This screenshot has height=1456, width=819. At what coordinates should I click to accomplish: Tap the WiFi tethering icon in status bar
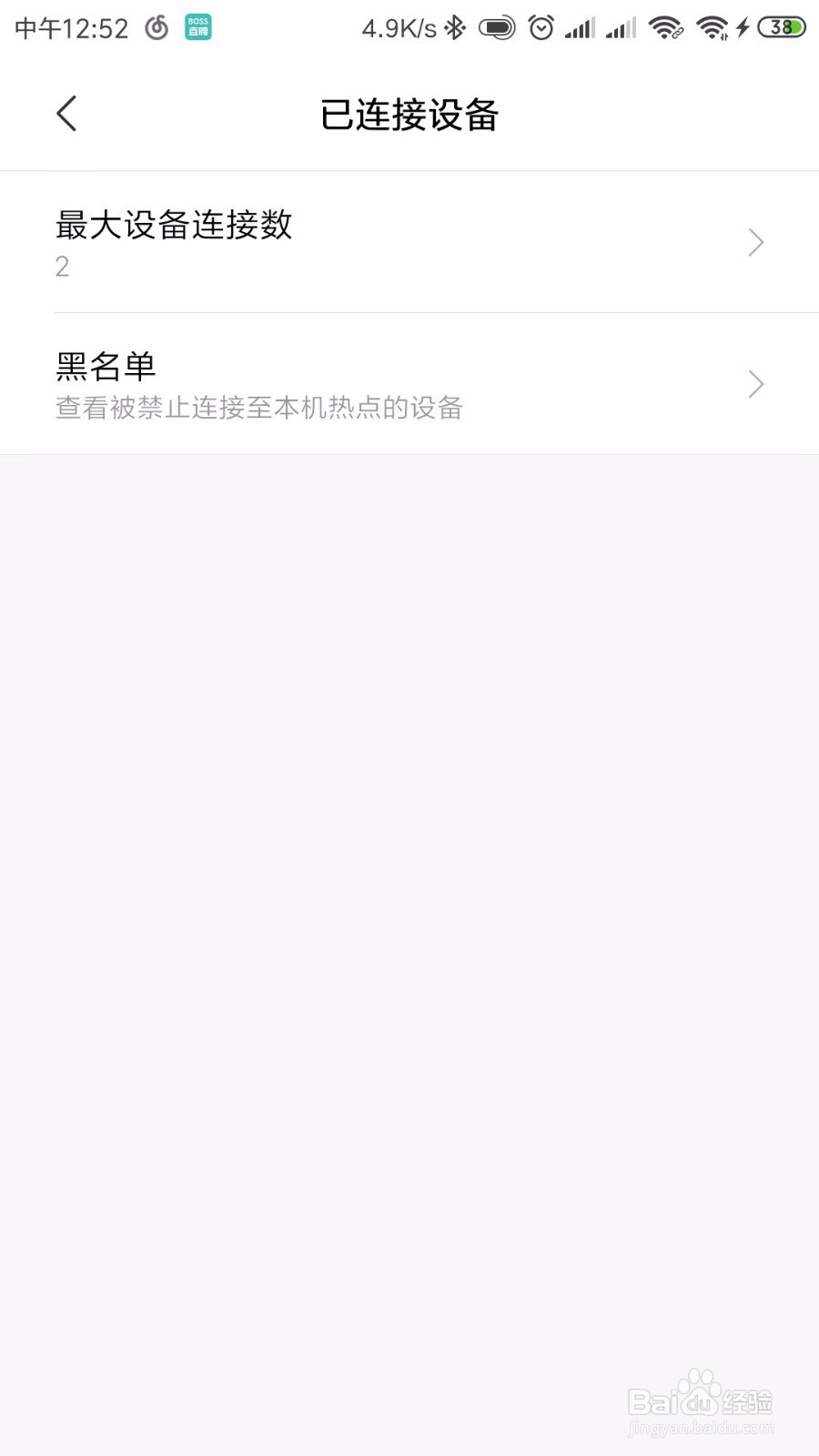coord(667,27)
